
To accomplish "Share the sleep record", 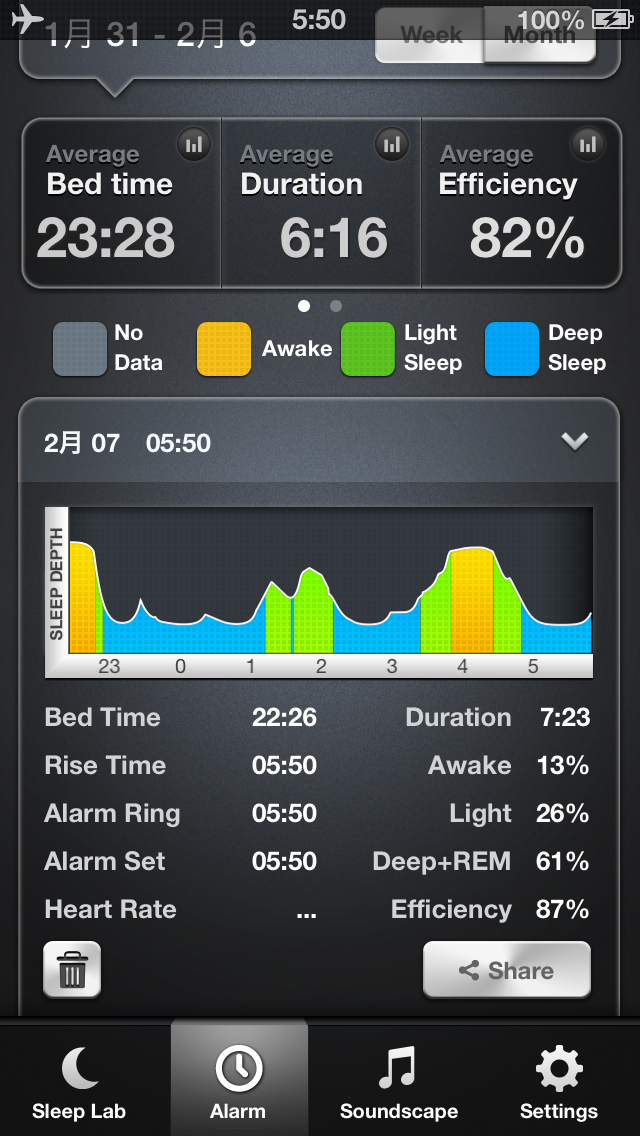I will (507, 969).
